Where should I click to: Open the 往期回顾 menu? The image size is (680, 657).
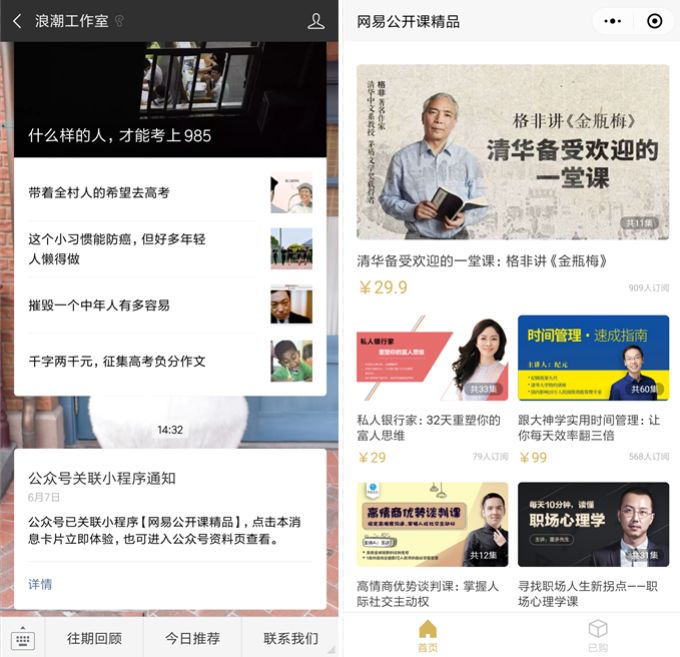(x=94, y=638)
